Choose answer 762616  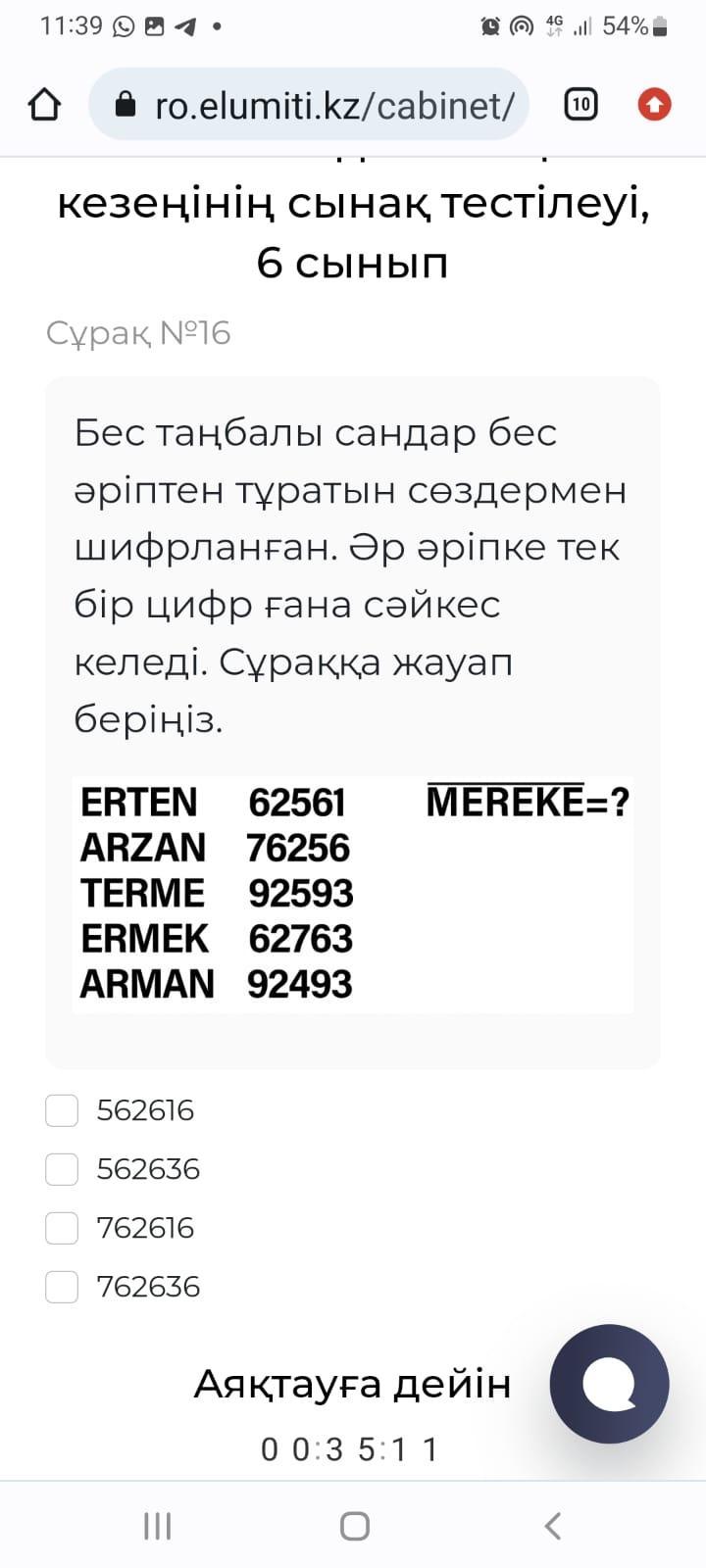pos(62,1228)
